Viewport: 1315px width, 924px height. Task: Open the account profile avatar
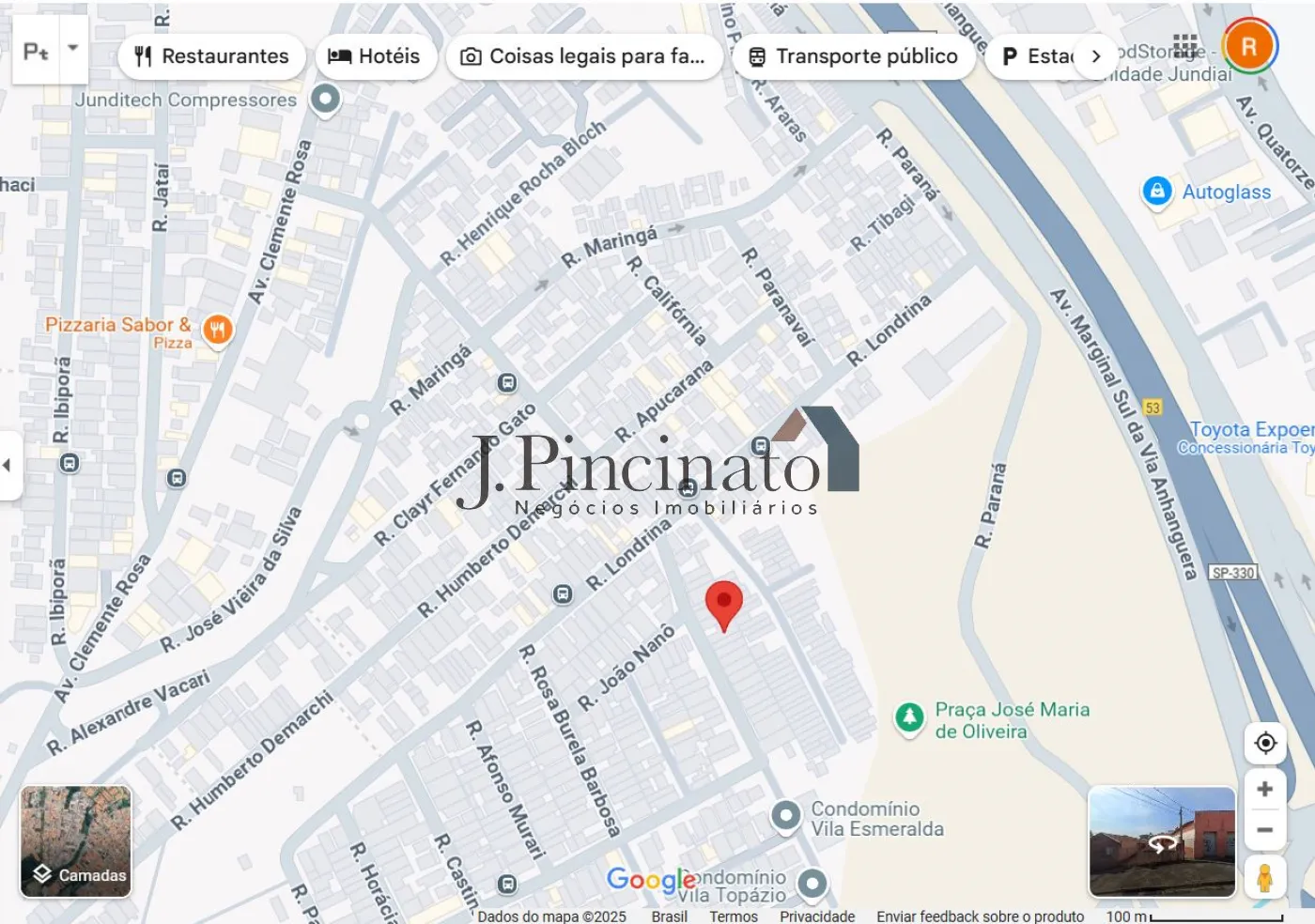coord(1248,46)
